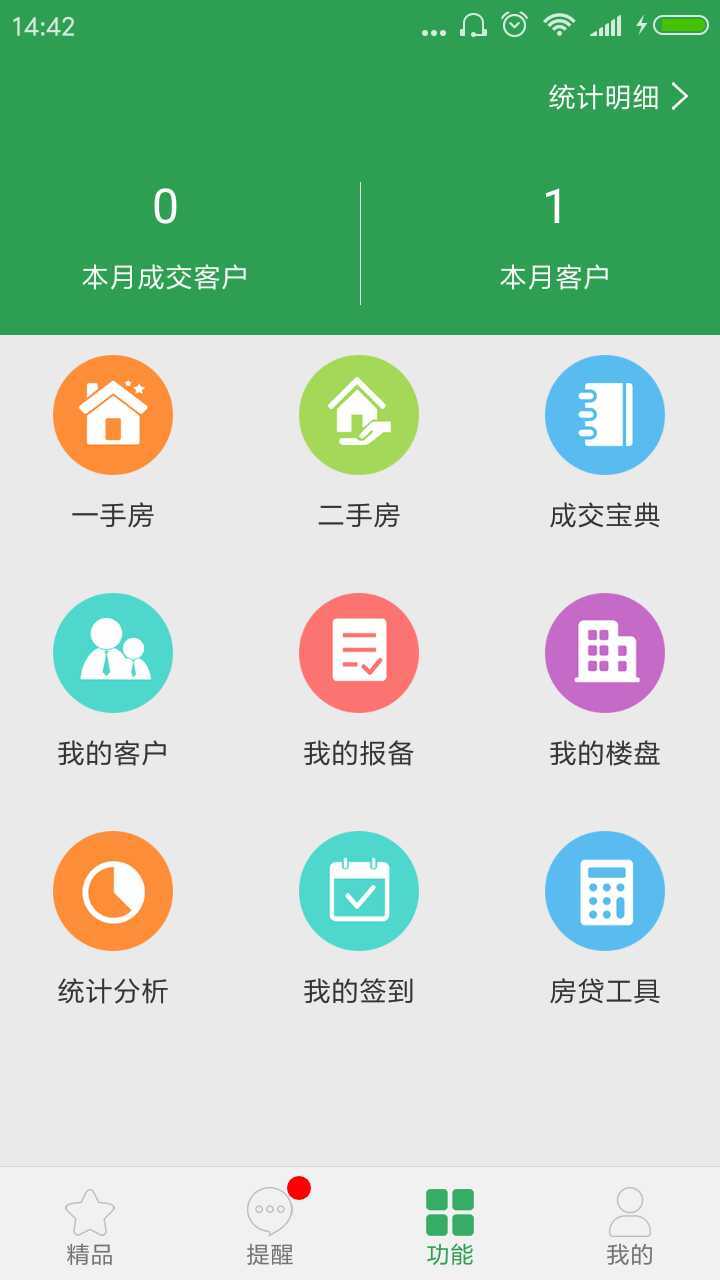Open 我的客户 my clients icon
The width and height of the screenshot is (720, 1280).
point(113,652)
